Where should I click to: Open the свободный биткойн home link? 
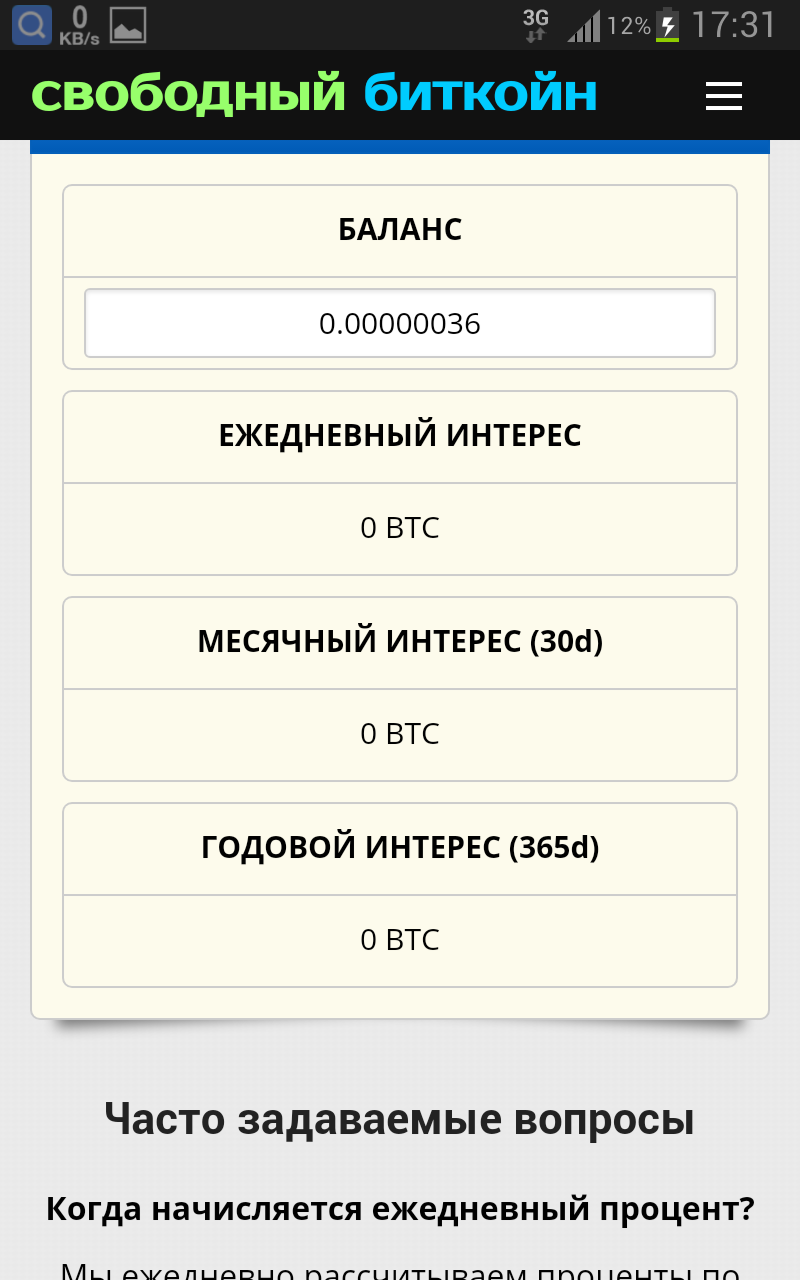314,94
